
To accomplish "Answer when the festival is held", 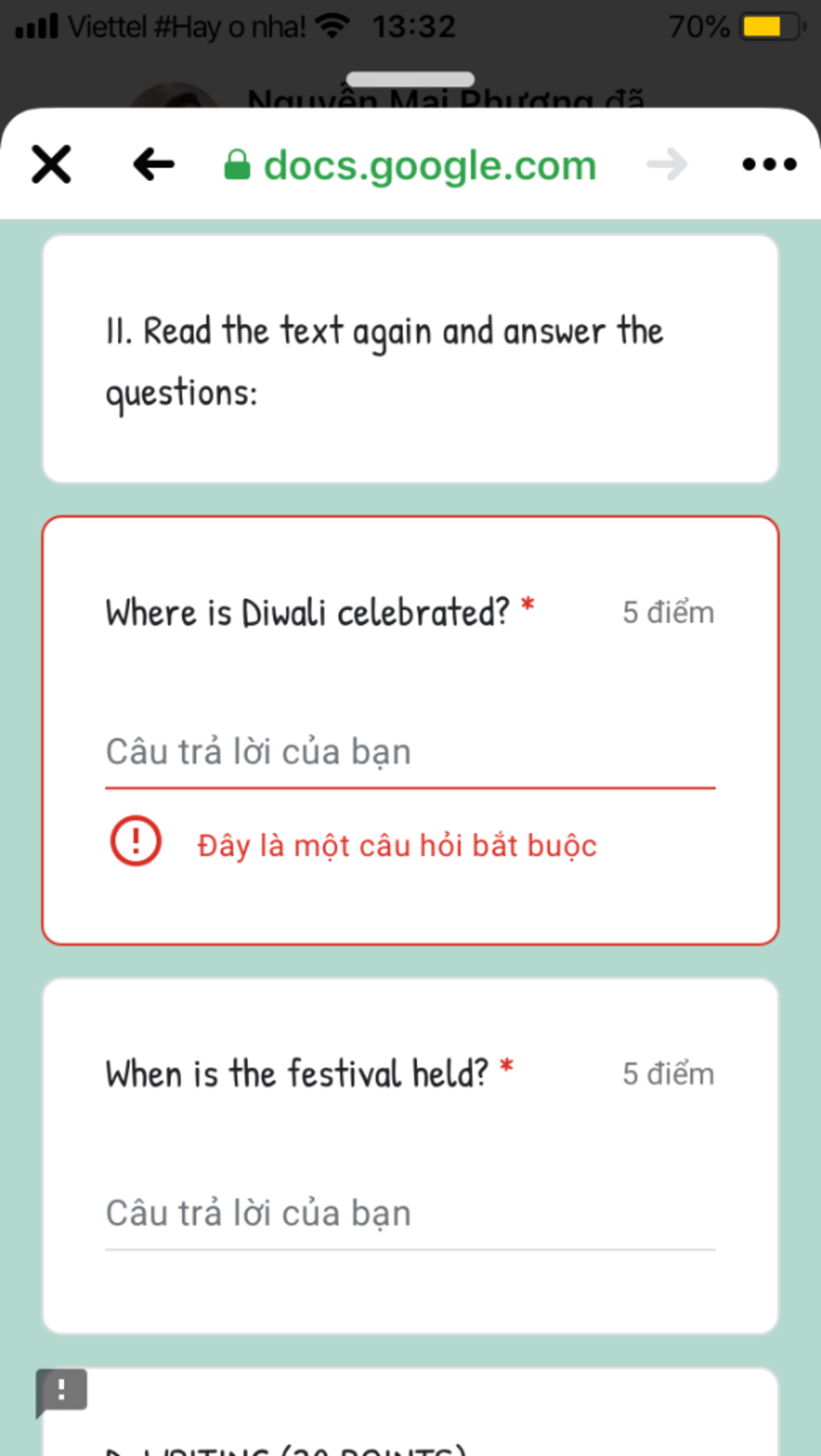I will [409, 1214].
